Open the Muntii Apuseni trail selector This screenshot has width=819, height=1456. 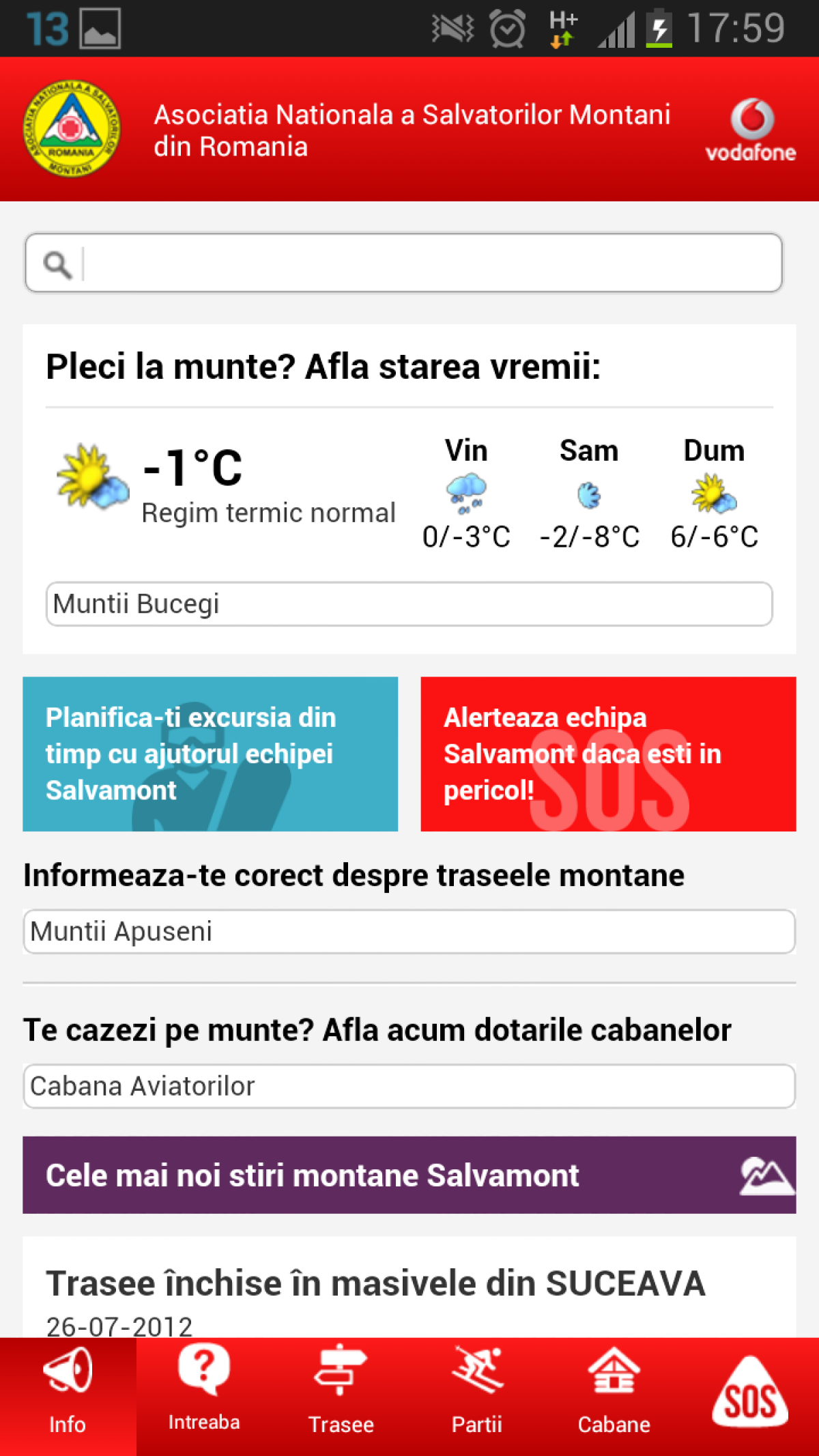(409, 932)
